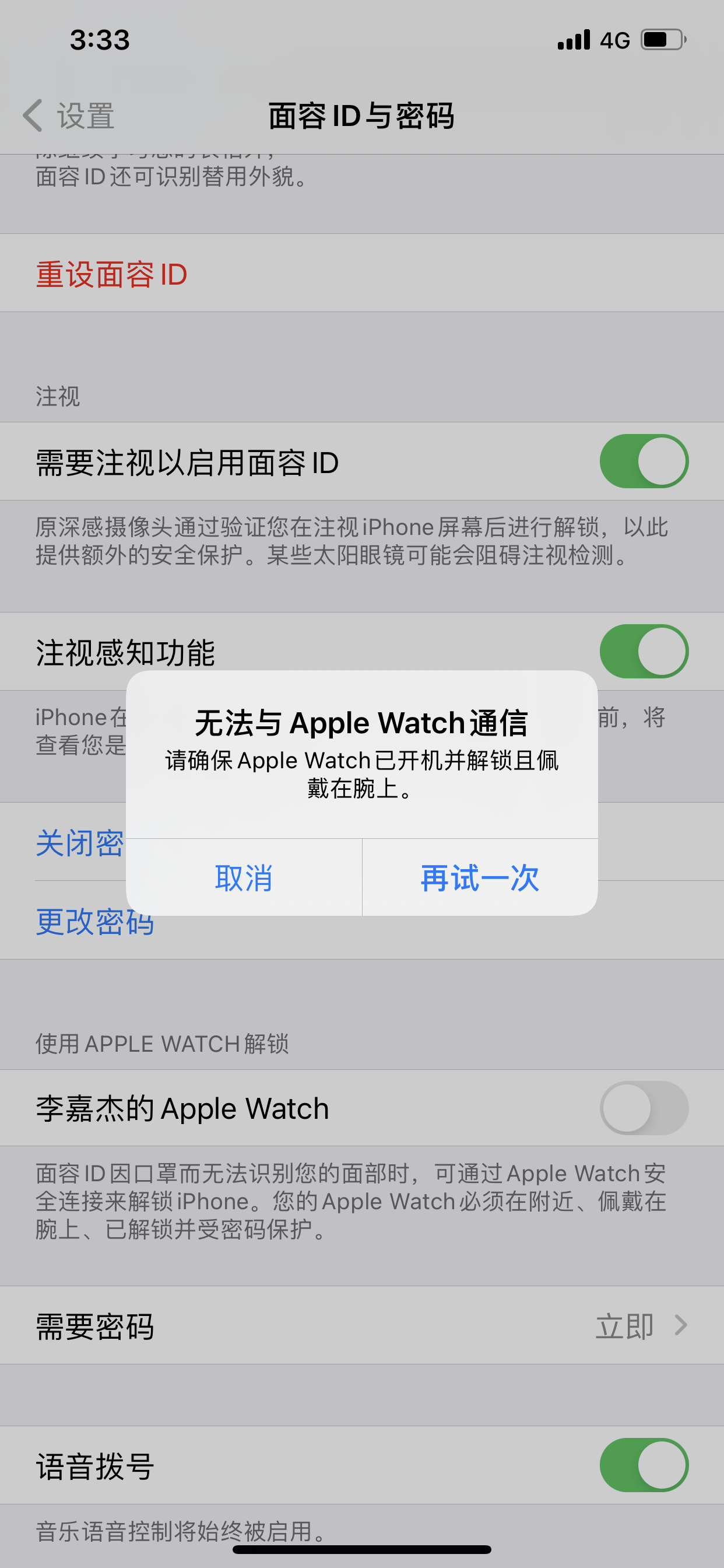Tap 取消 to dismiss the alert
The image size is (724, 1568).
[x=243, y=878]
